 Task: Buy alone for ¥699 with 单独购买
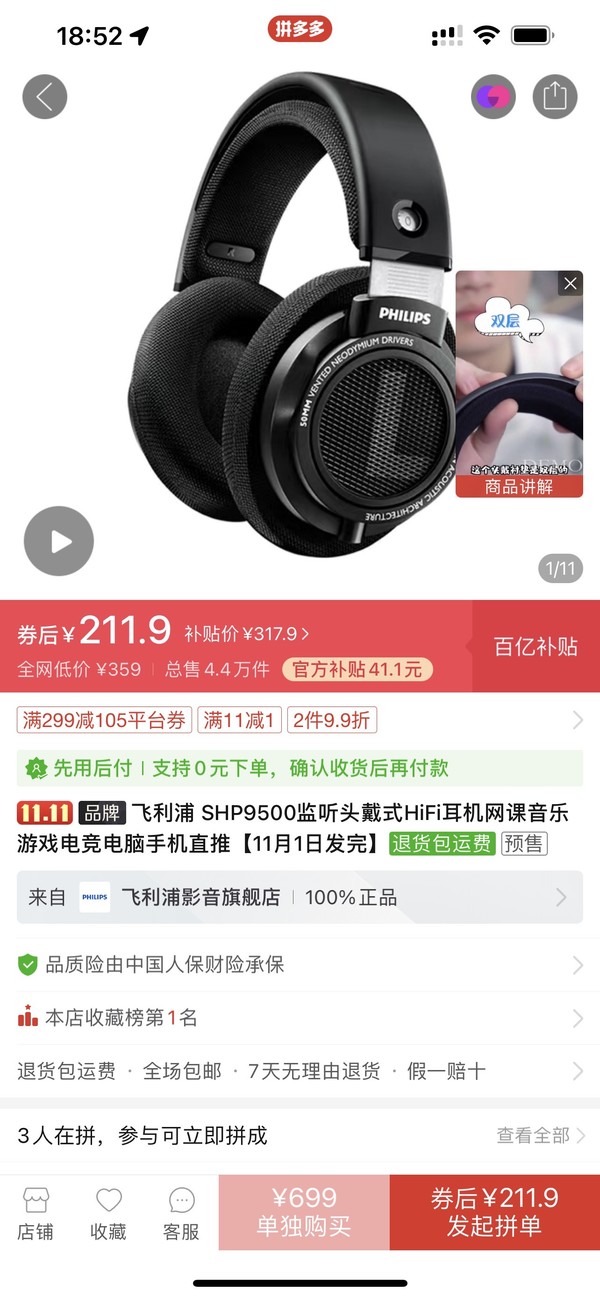point(304,1212)
